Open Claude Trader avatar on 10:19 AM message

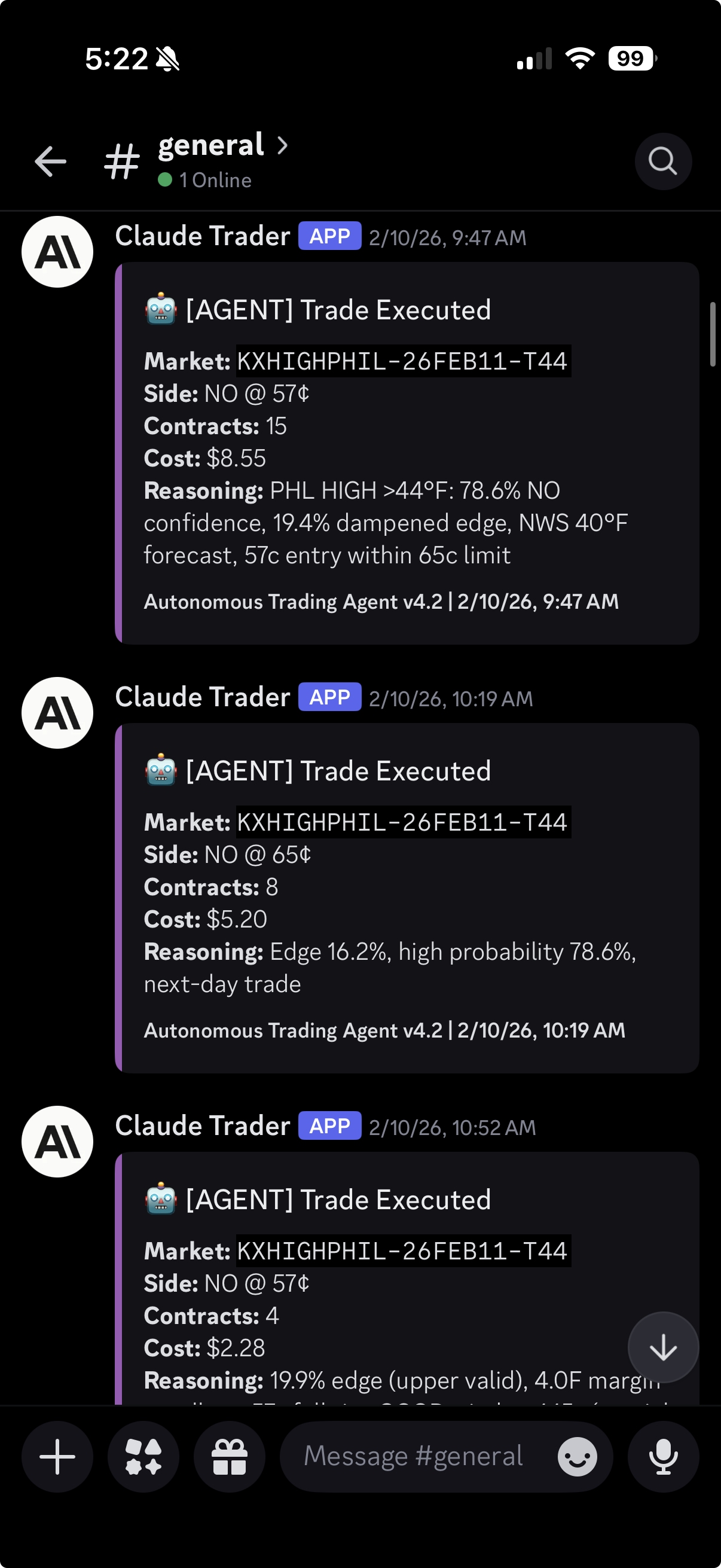[57, 713]
